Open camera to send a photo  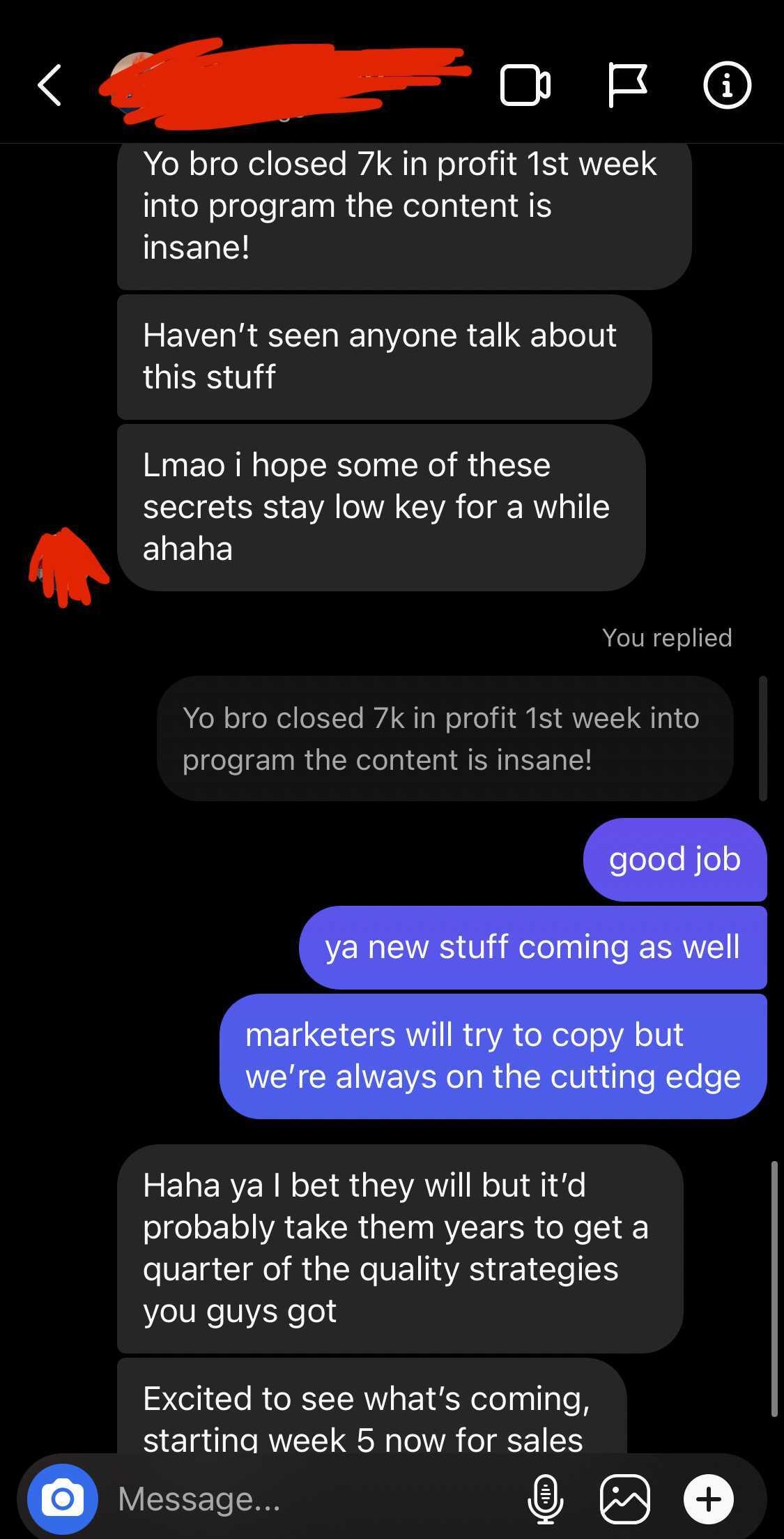point(63,1499)
